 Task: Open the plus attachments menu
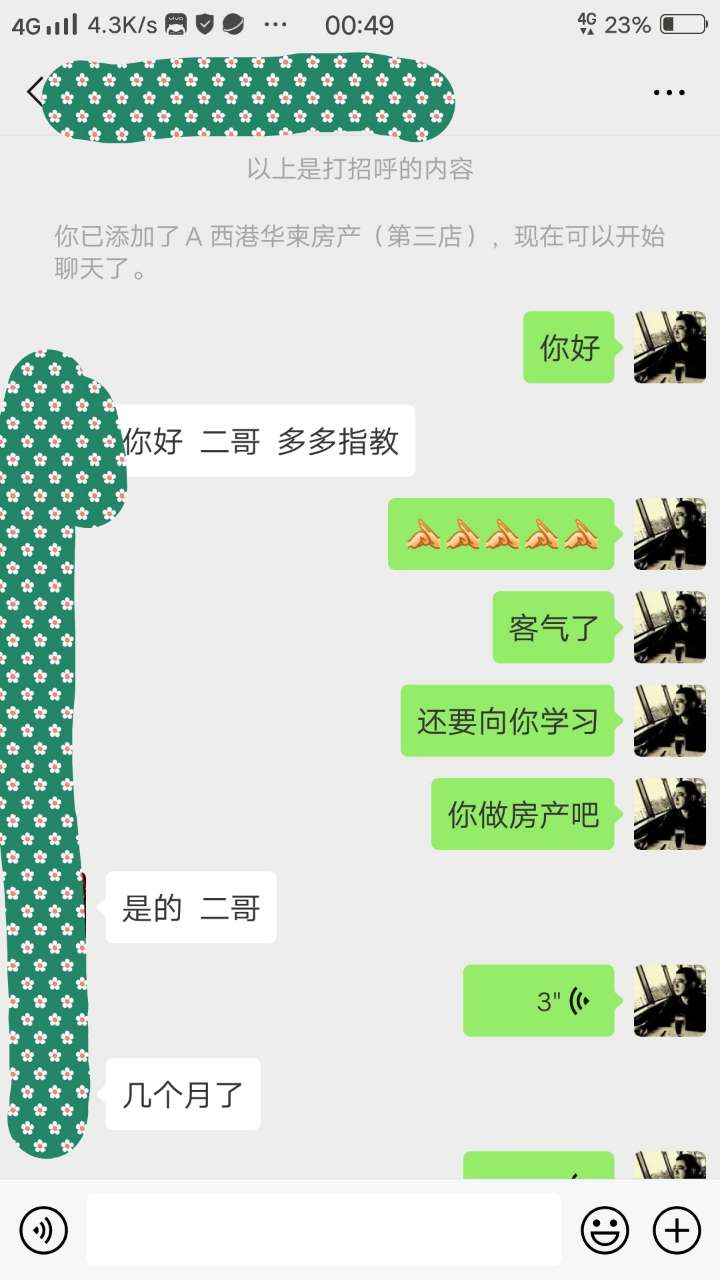point(677,1229)
